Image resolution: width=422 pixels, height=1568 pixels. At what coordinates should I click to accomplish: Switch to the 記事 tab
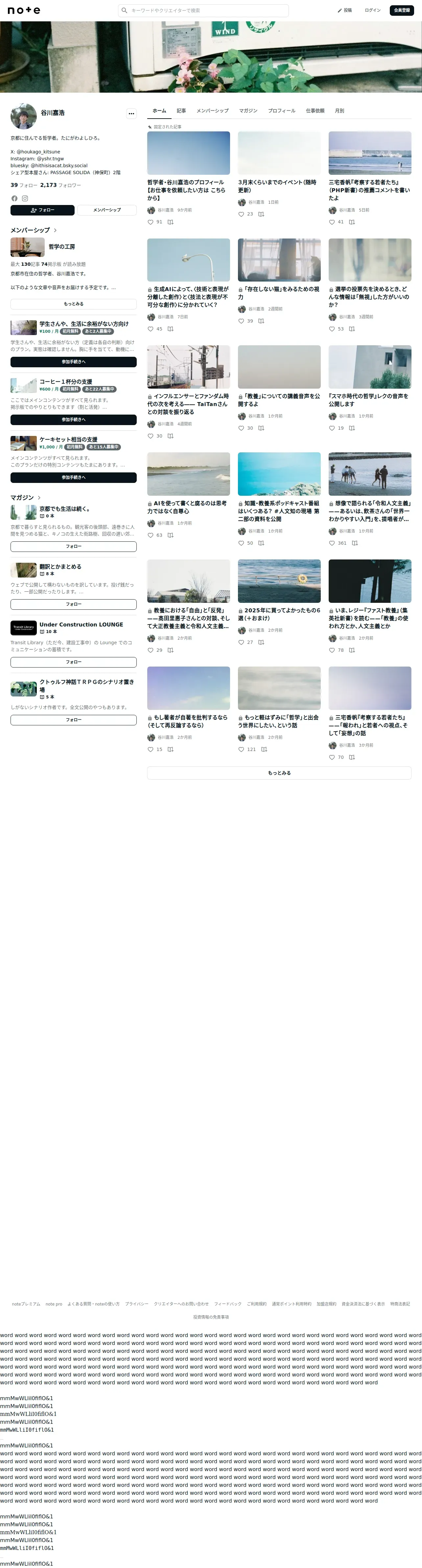[x=181, y=111]
